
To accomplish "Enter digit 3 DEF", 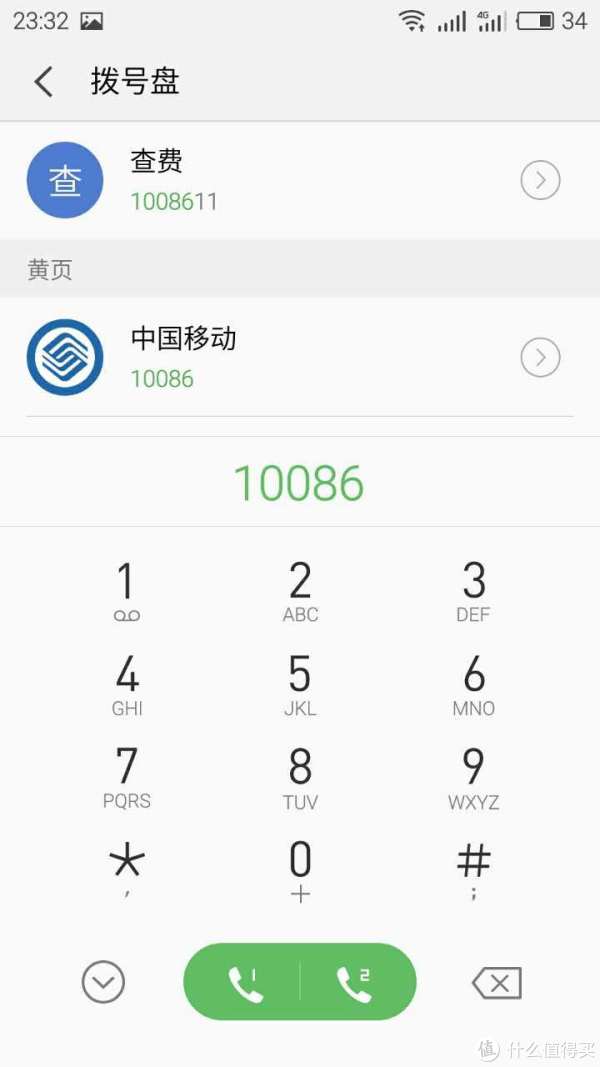I will [473, 591].
